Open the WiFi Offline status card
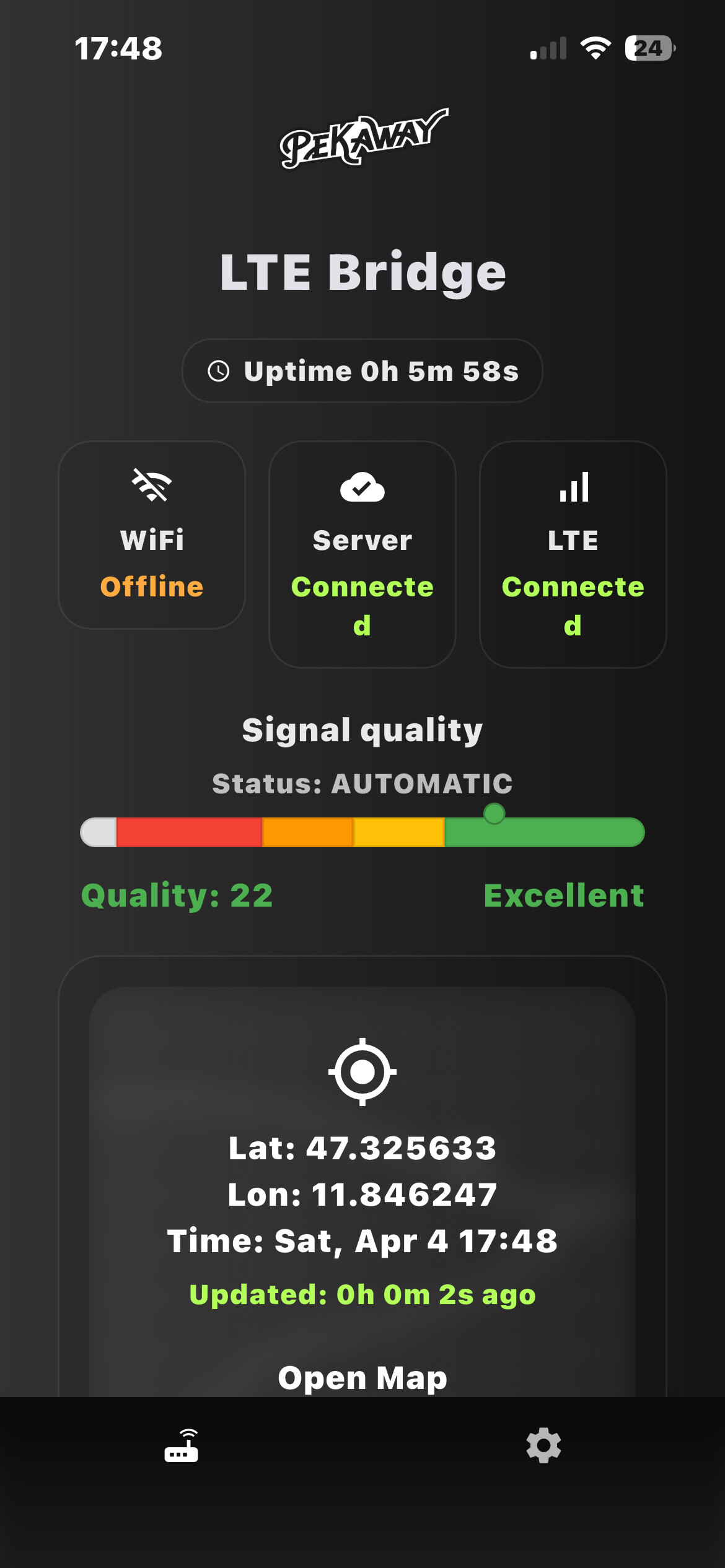This screenshot has width=725, height=1568. [x=152, y=535]
